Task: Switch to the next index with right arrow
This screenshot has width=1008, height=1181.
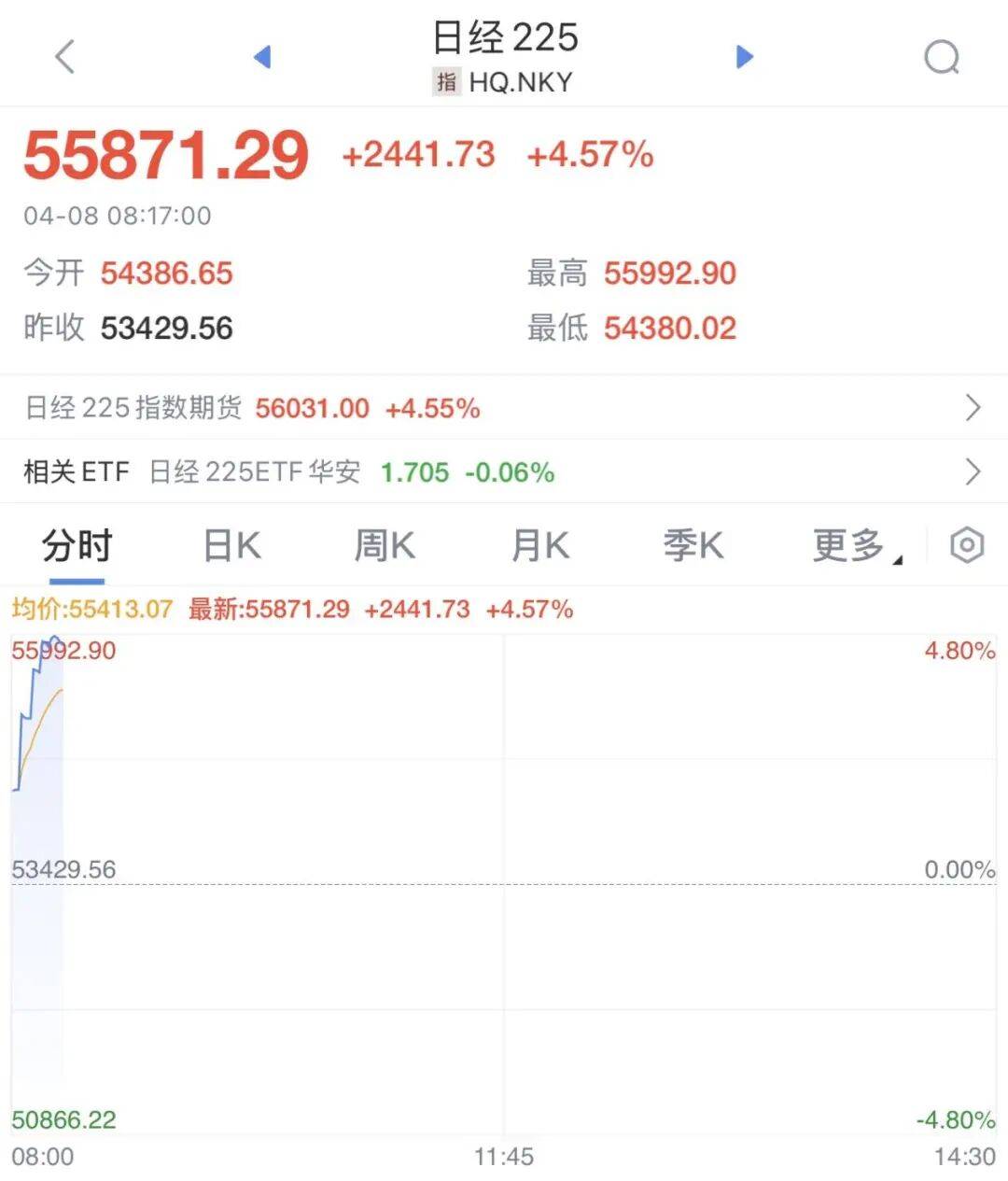Action: point(744,57)
